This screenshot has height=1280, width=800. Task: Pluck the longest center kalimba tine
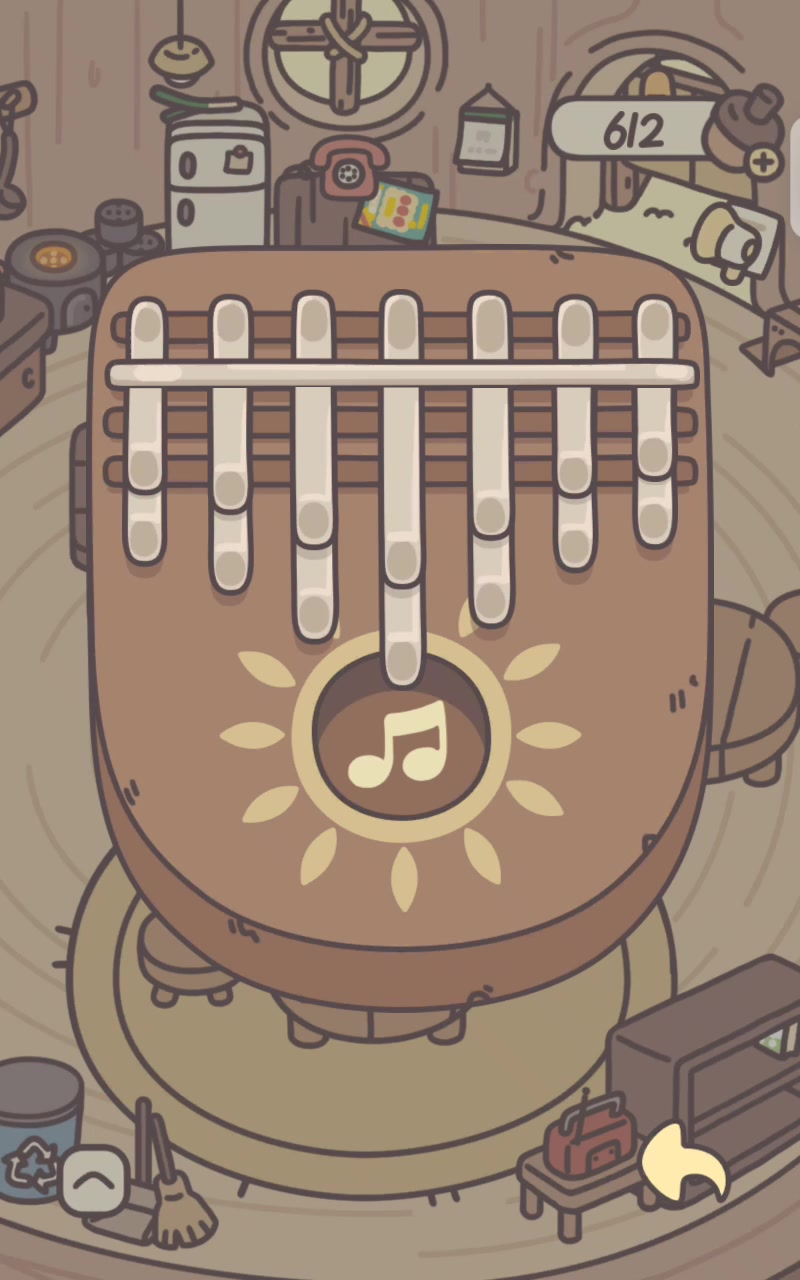click(x=401, y=490)
